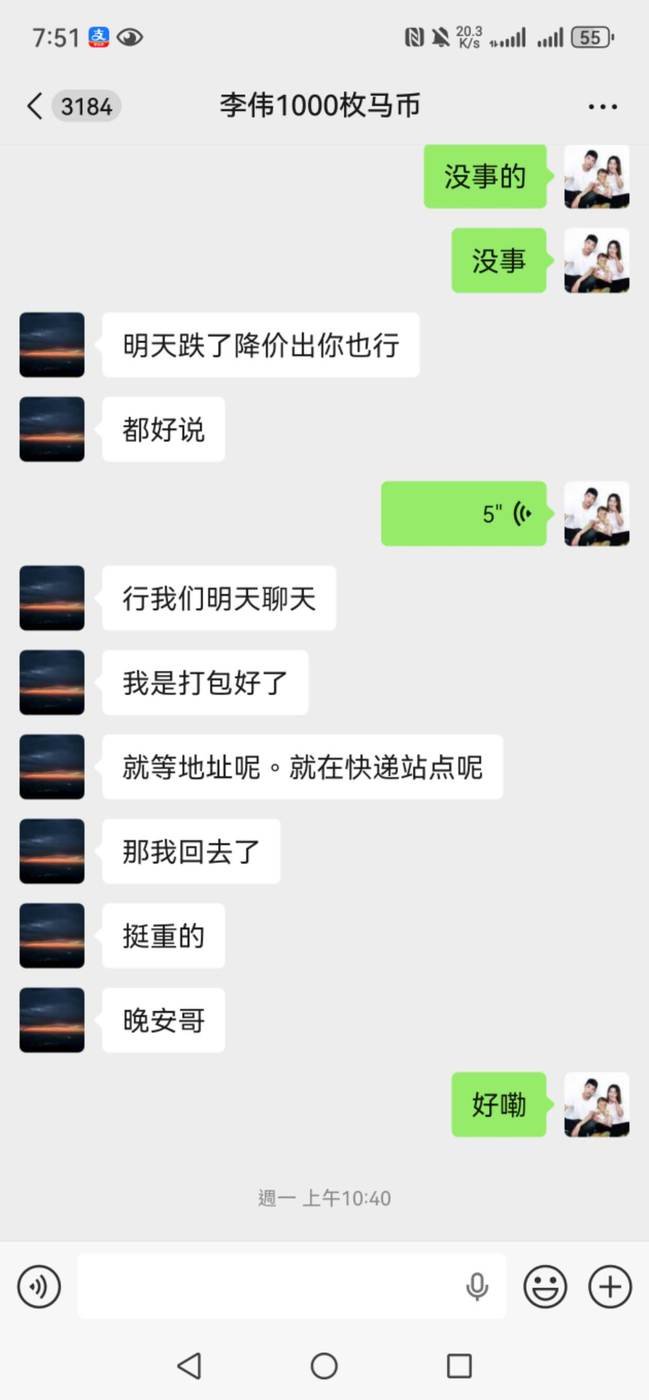
Task: View my profile photo beside 好嘞
Action: click(596, 1104)
